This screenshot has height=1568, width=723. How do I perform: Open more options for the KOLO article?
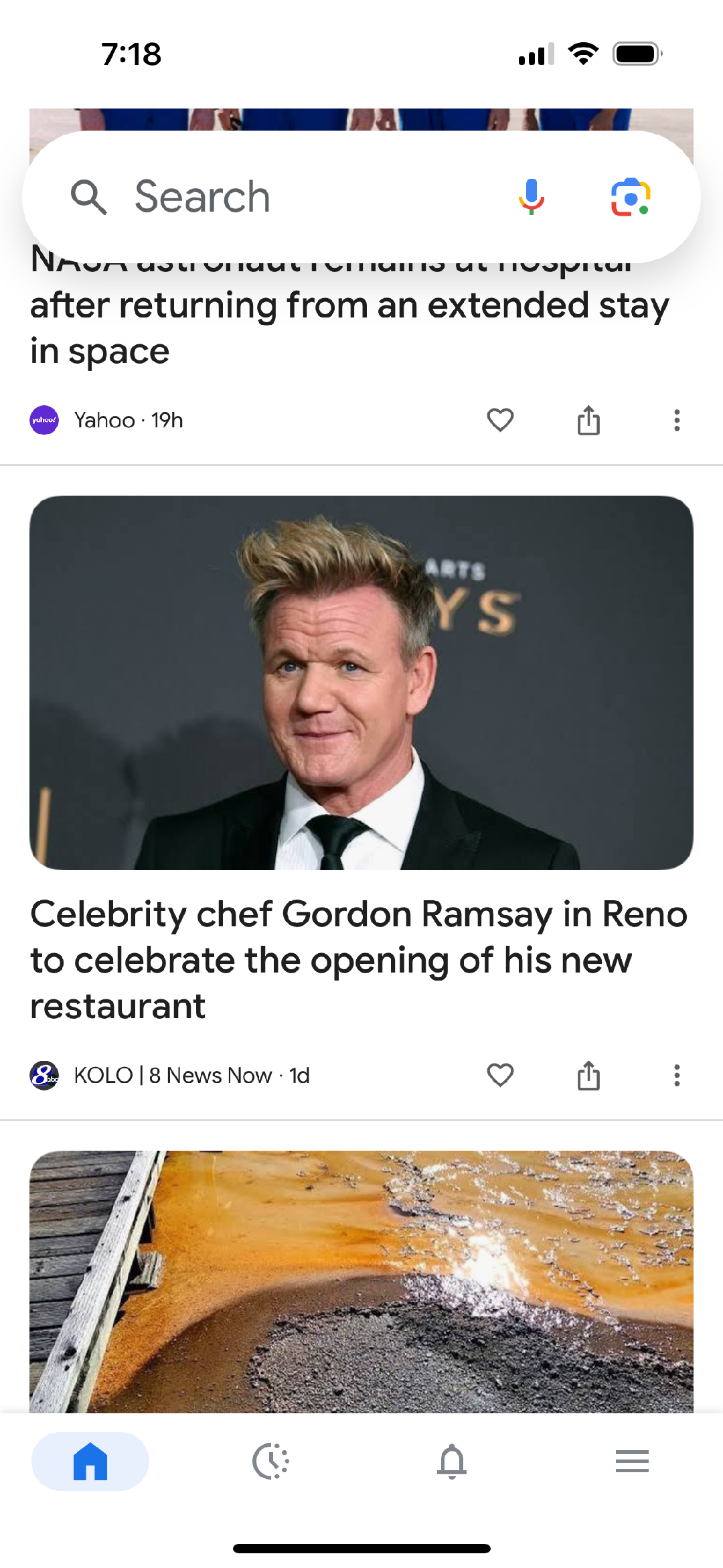[677, 1075]
